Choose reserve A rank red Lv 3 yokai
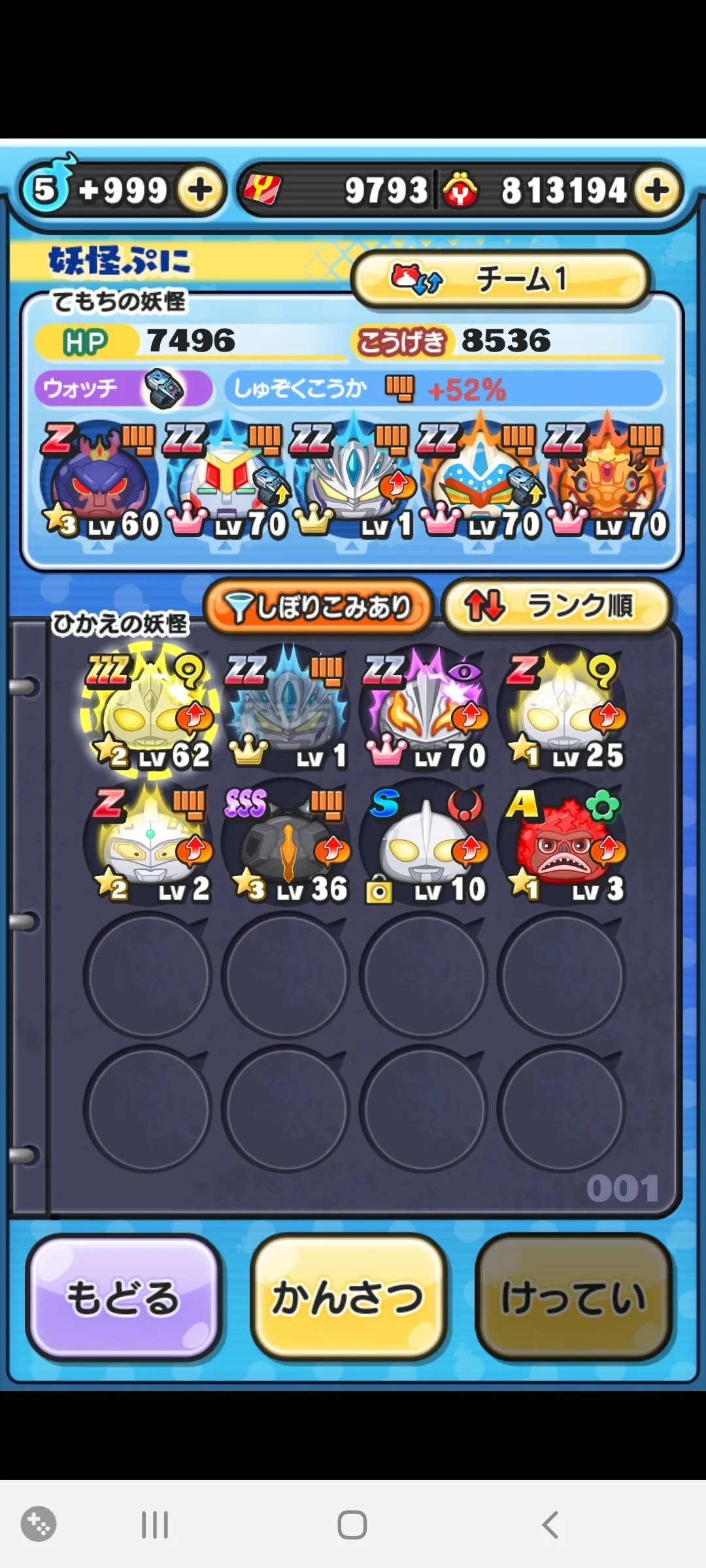 (563, 844)
